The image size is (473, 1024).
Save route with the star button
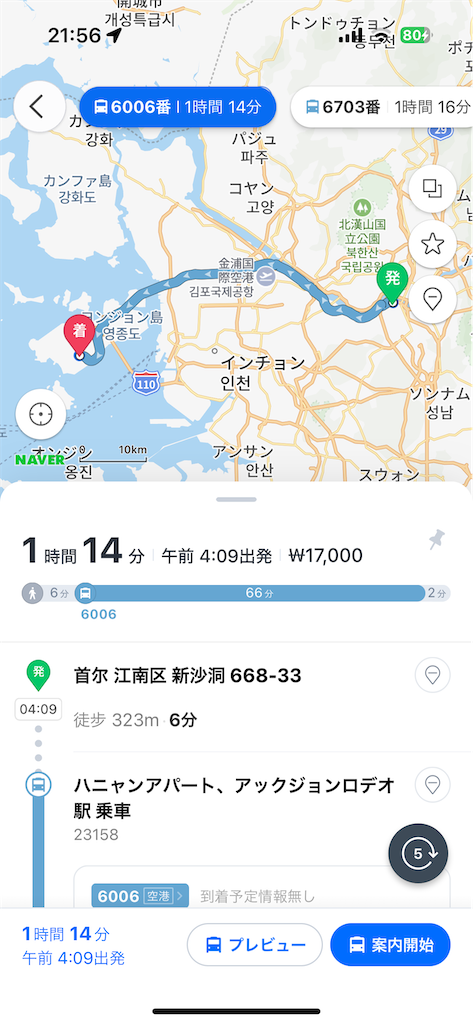[x=432, y=244]
